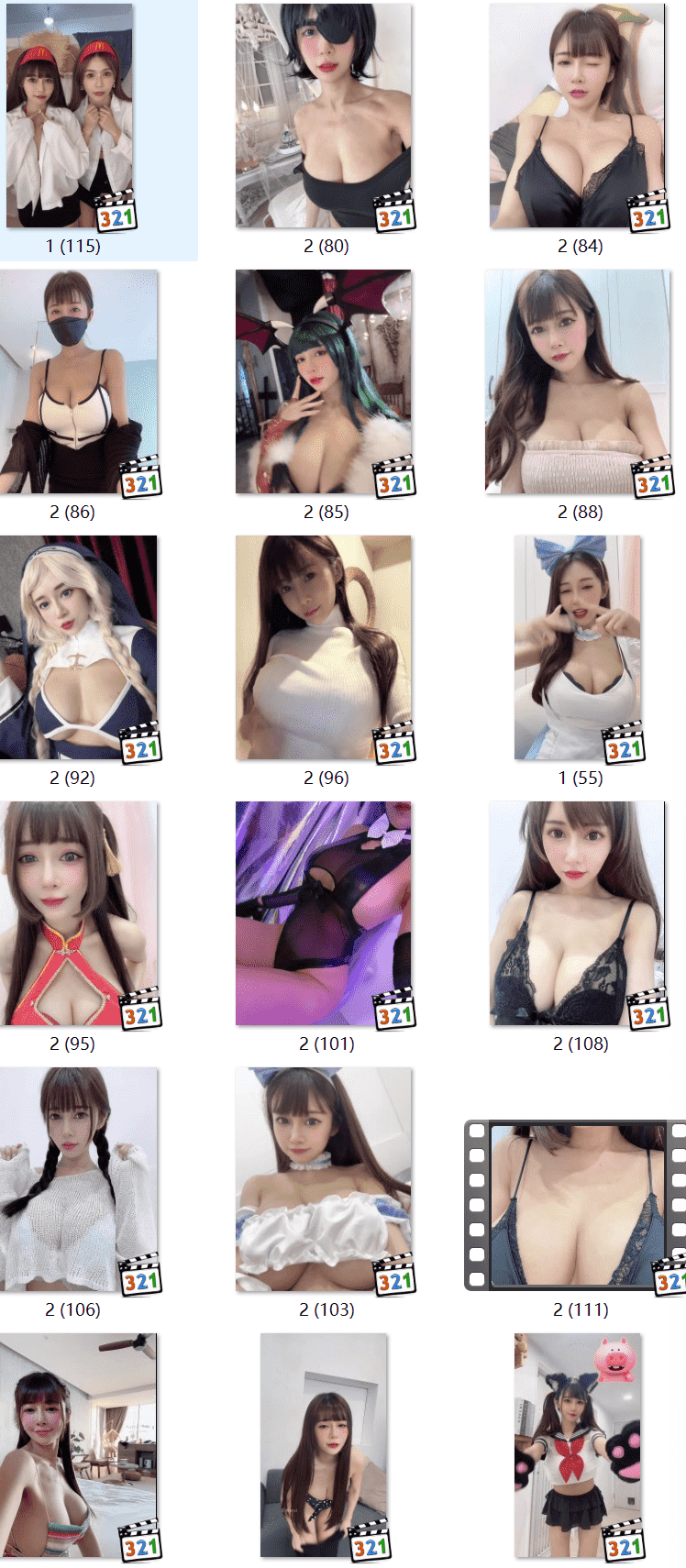686x1568 pixels.
Task: Open the filmstrip video 2 (111)
Action: click(x=577, y=1204)
